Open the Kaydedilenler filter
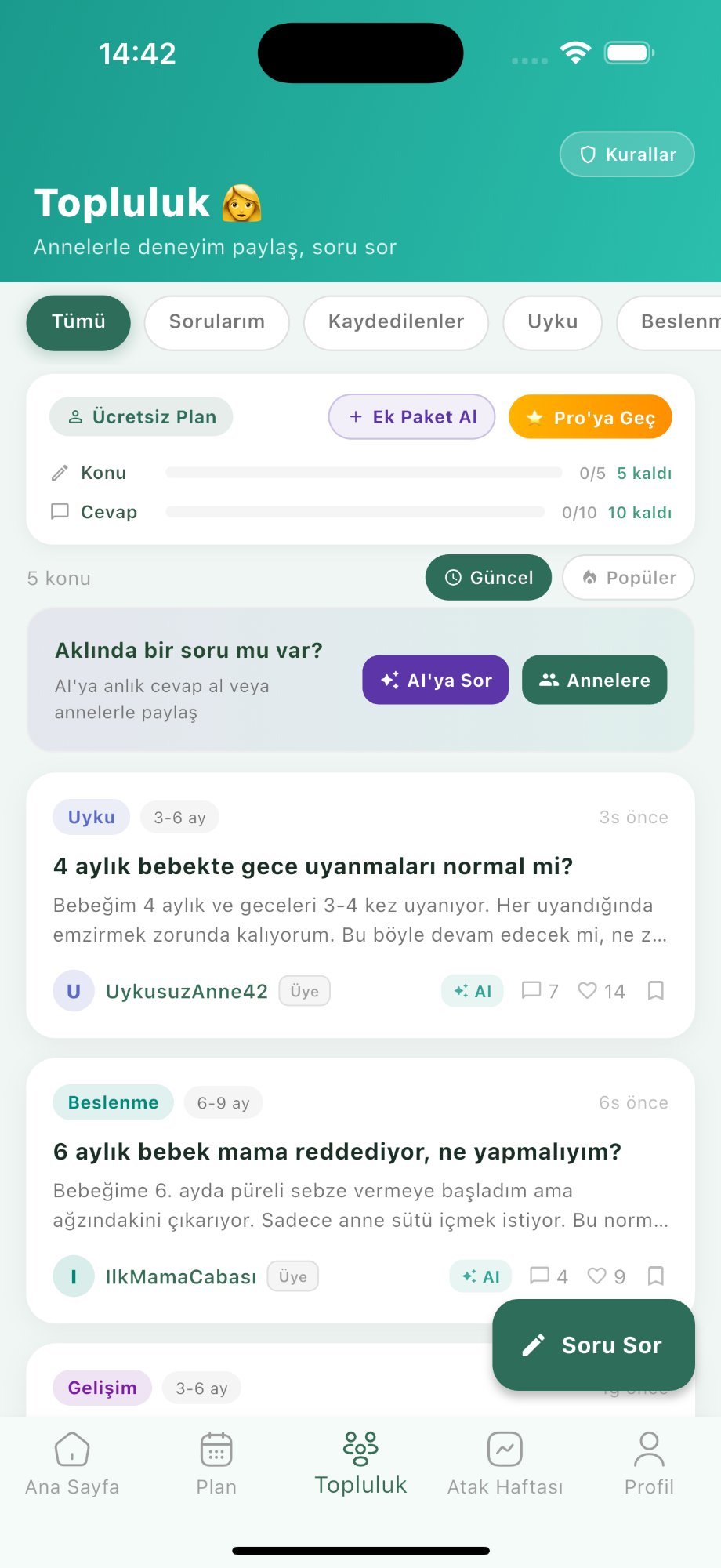Image resolution: width=721 pixels, height=1568 pixels. click(396, 322)
